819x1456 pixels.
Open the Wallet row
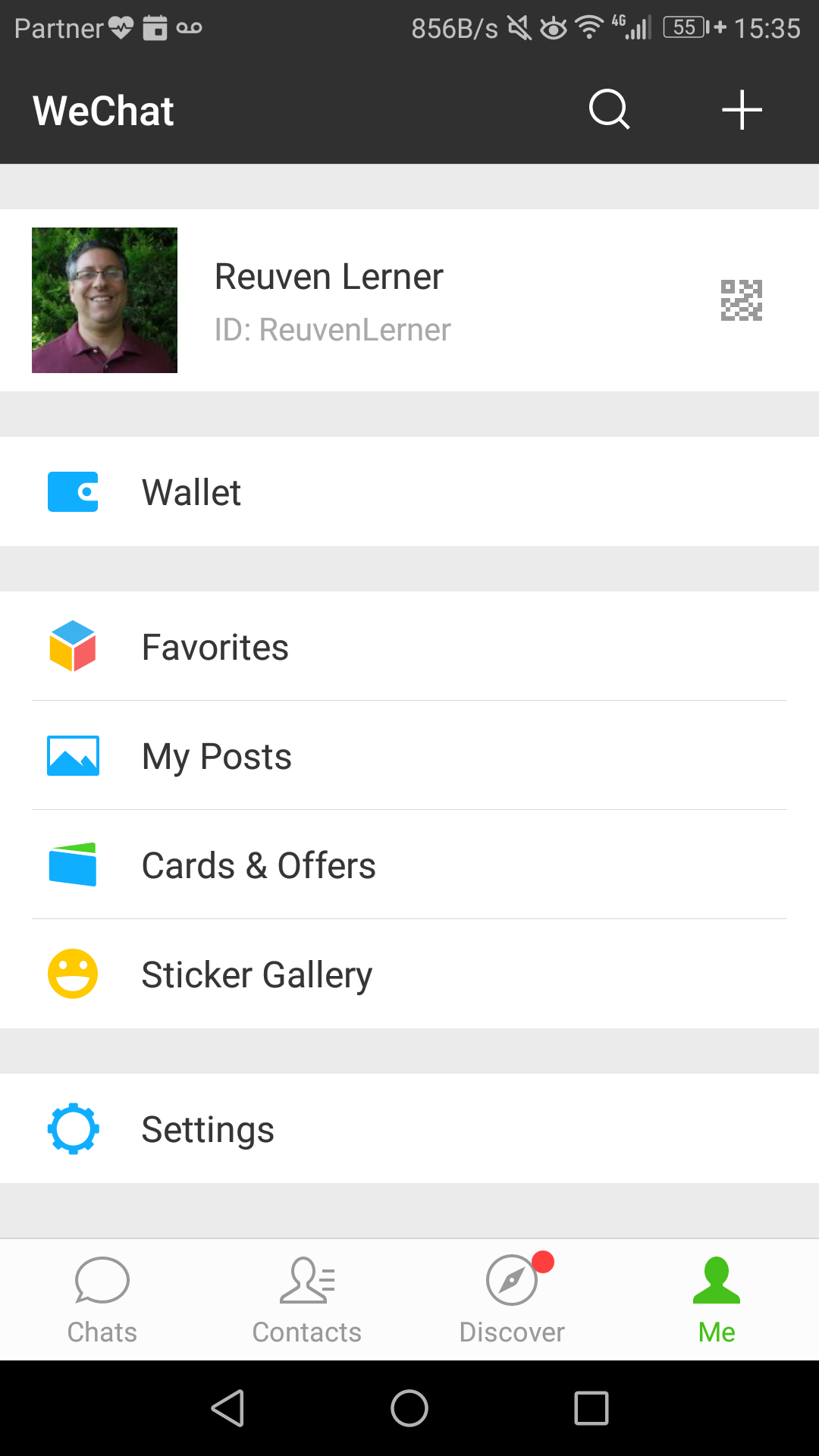coord(409,492)
